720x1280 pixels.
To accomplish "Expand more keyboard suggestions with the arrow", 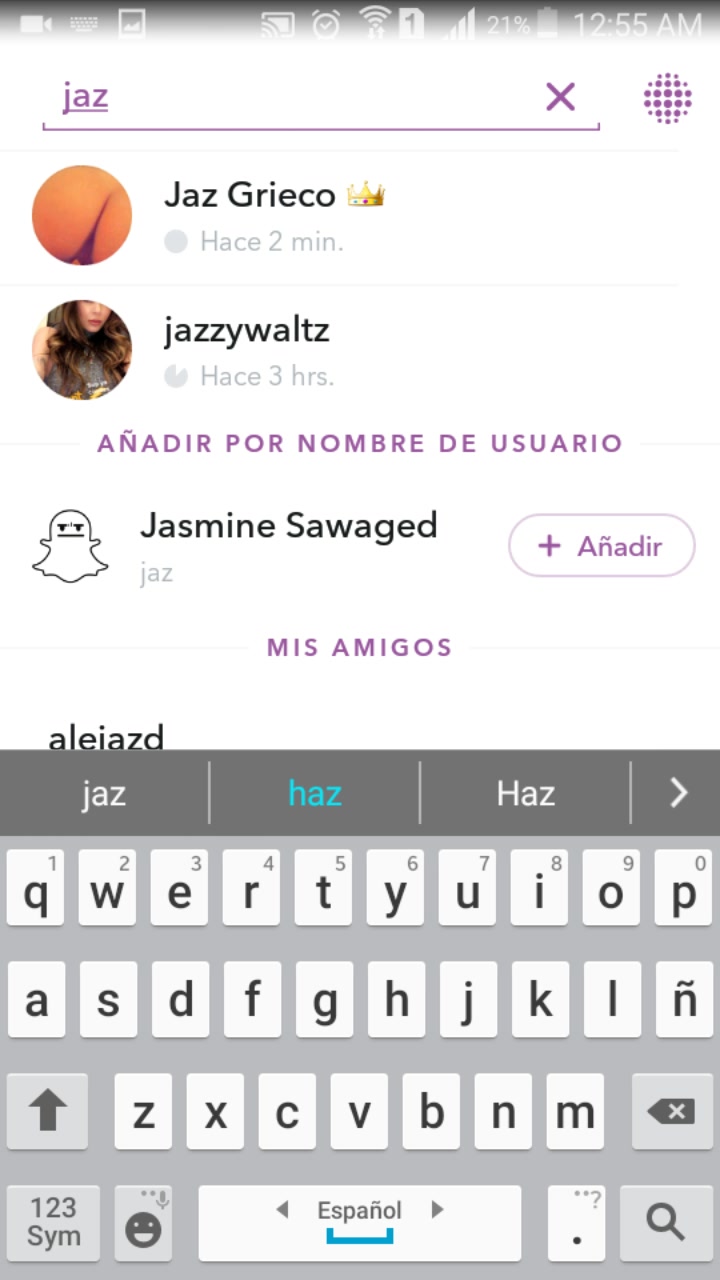I will (679, 793).
